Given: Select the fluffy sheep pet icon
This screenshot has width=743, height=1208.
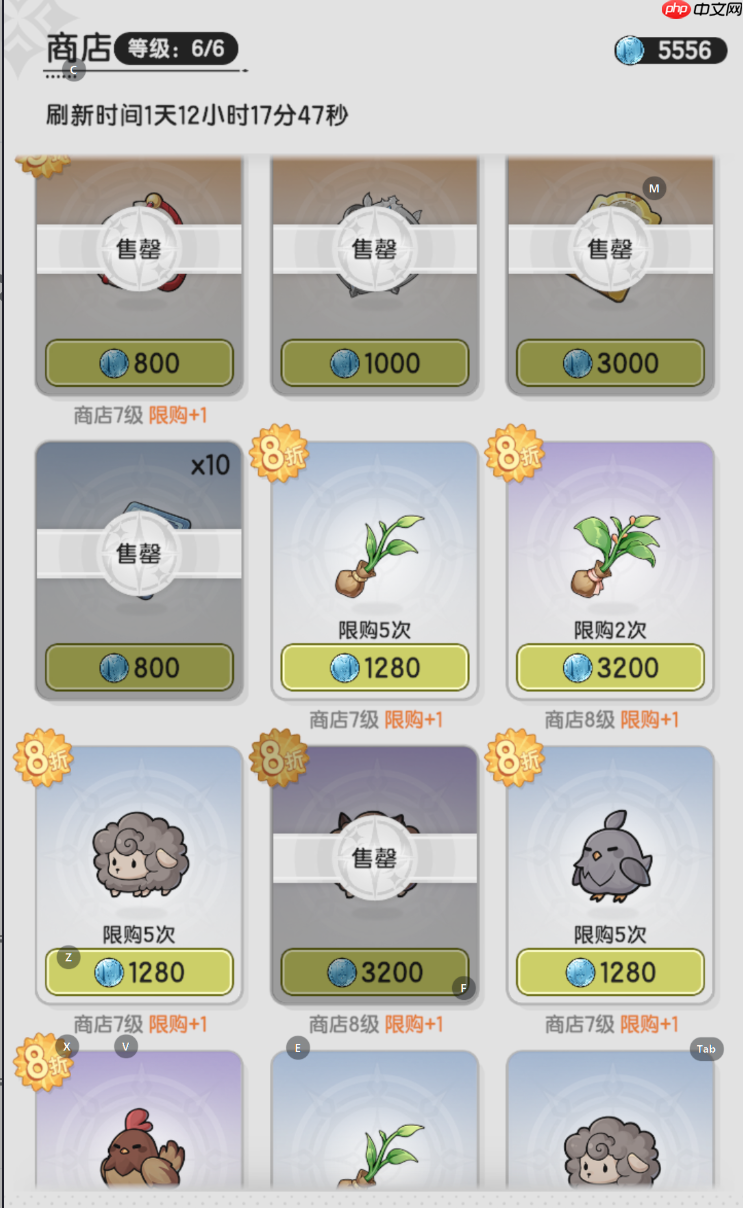Looking at the screenshot, I should click(138, 855).
